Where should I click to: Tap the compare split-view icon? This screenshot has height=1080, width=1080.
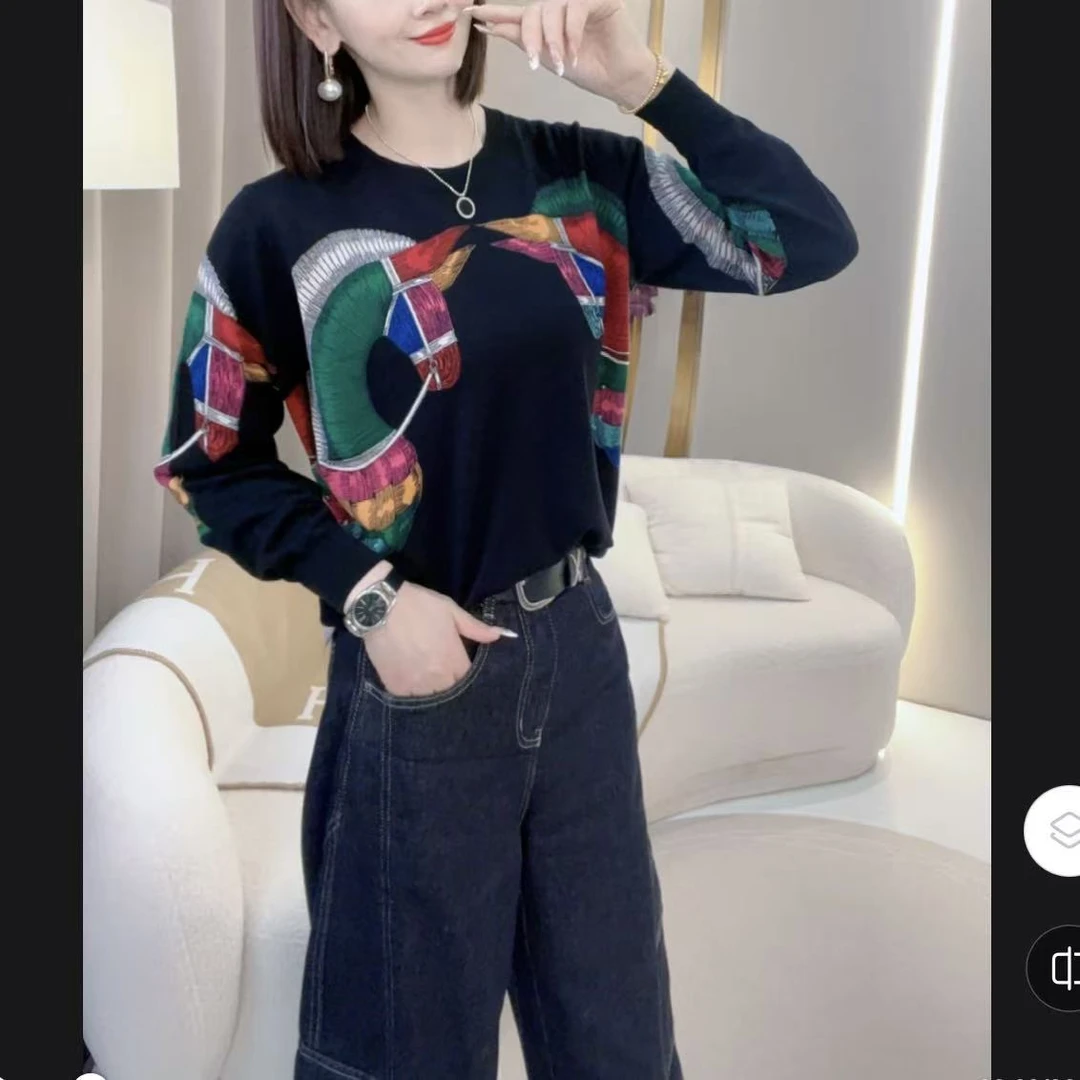1055,968
